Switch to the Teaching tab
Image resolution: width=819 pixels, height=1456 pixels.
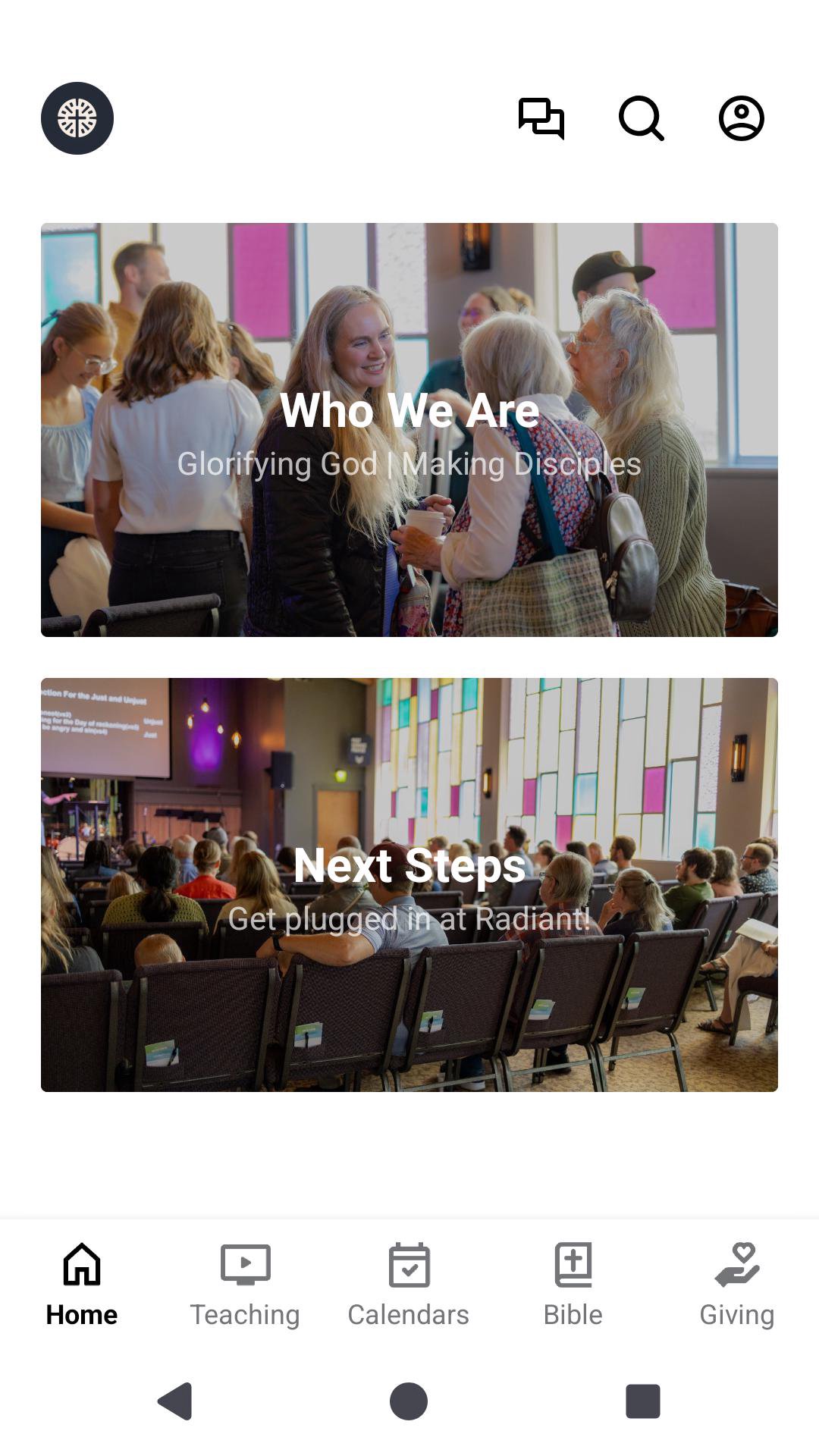coord(245,1285)
